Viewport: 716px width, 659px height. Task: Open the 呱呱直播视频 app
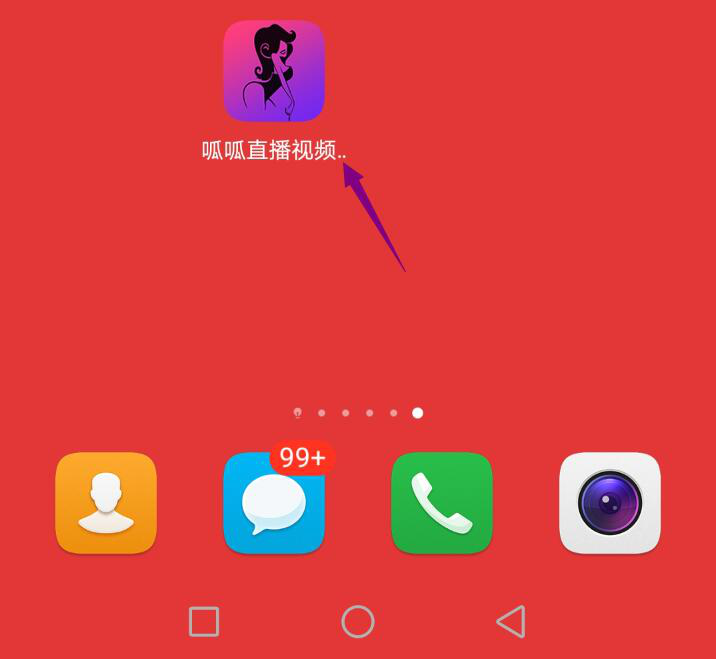(x=274, y=72)
